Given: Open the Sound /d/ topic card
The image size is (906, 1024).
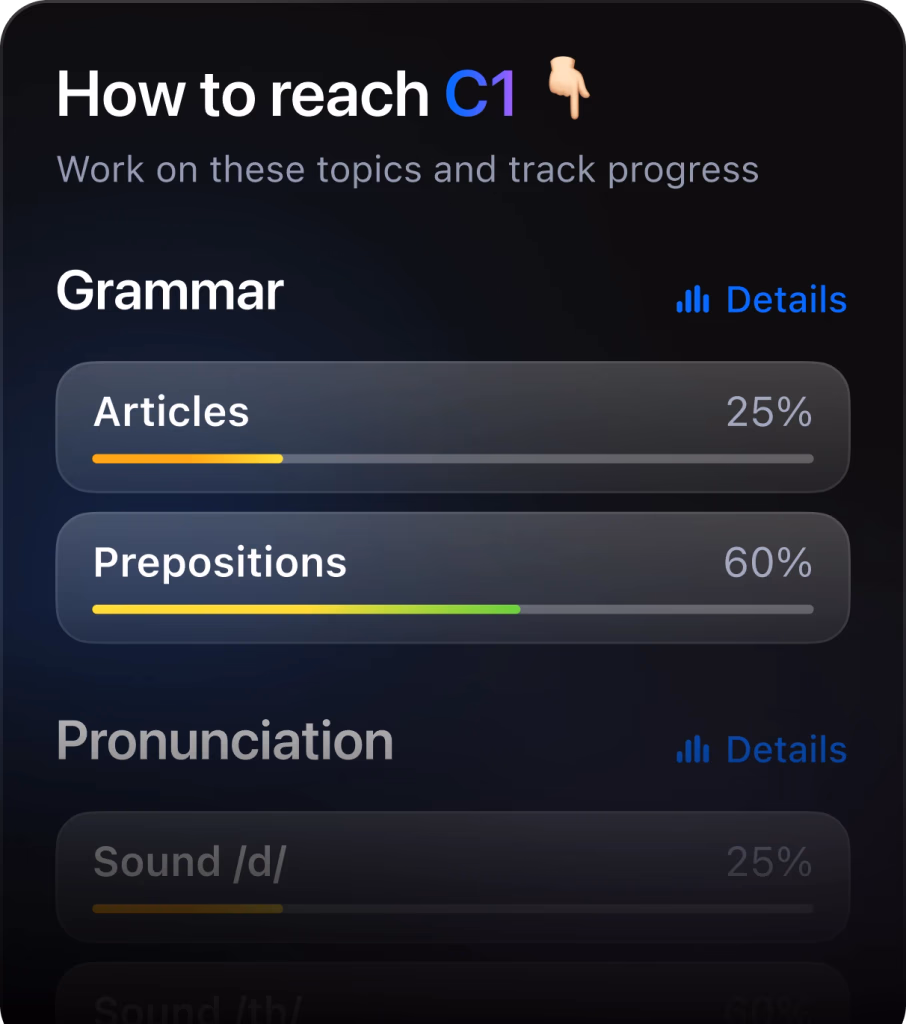Looking at the screenshot, I should pos(452,877).
